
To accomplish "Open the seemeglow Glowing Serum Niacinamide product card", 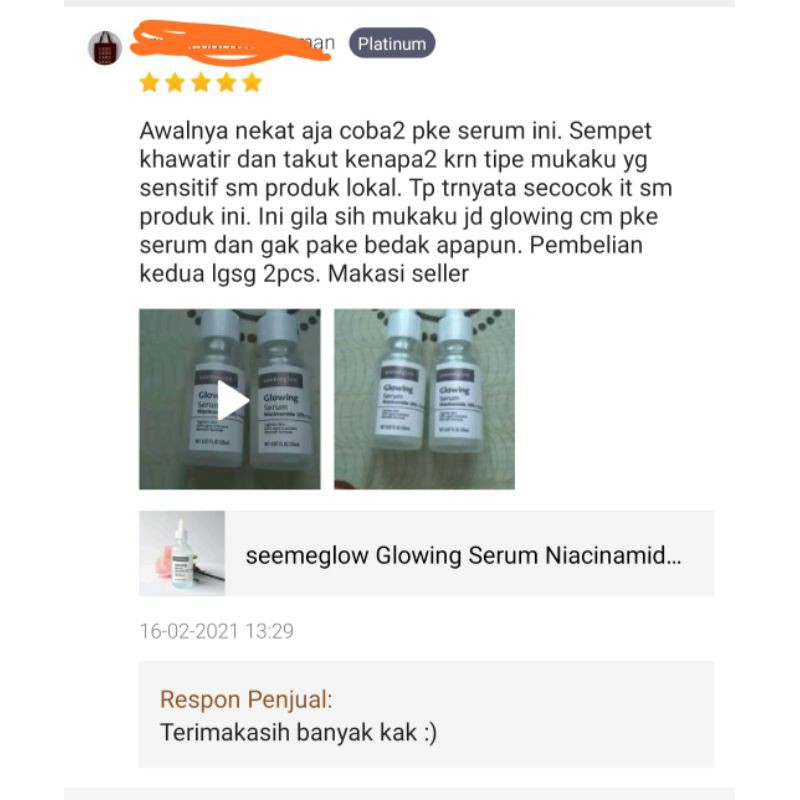I will coord(427,555).
